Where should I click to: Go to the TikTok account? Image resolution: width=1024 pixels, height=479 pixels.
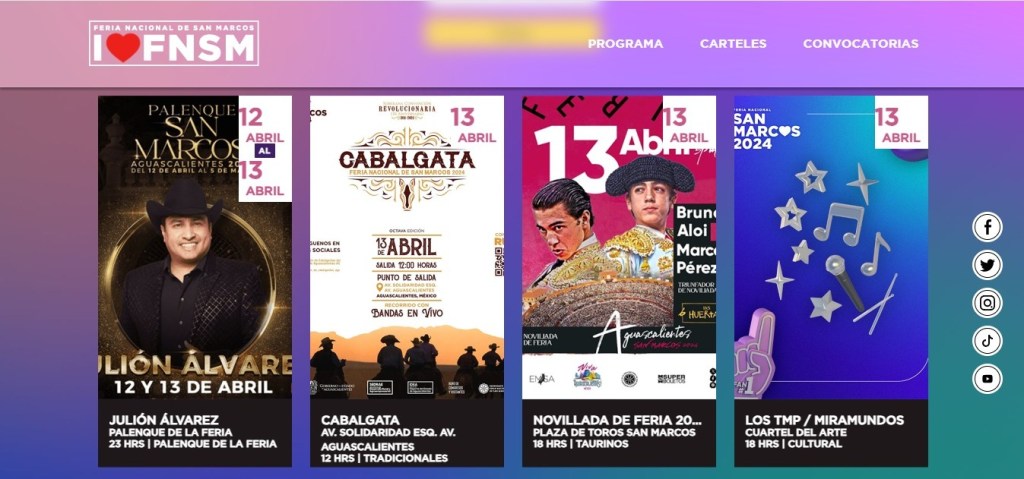click(x=987, y=341)
